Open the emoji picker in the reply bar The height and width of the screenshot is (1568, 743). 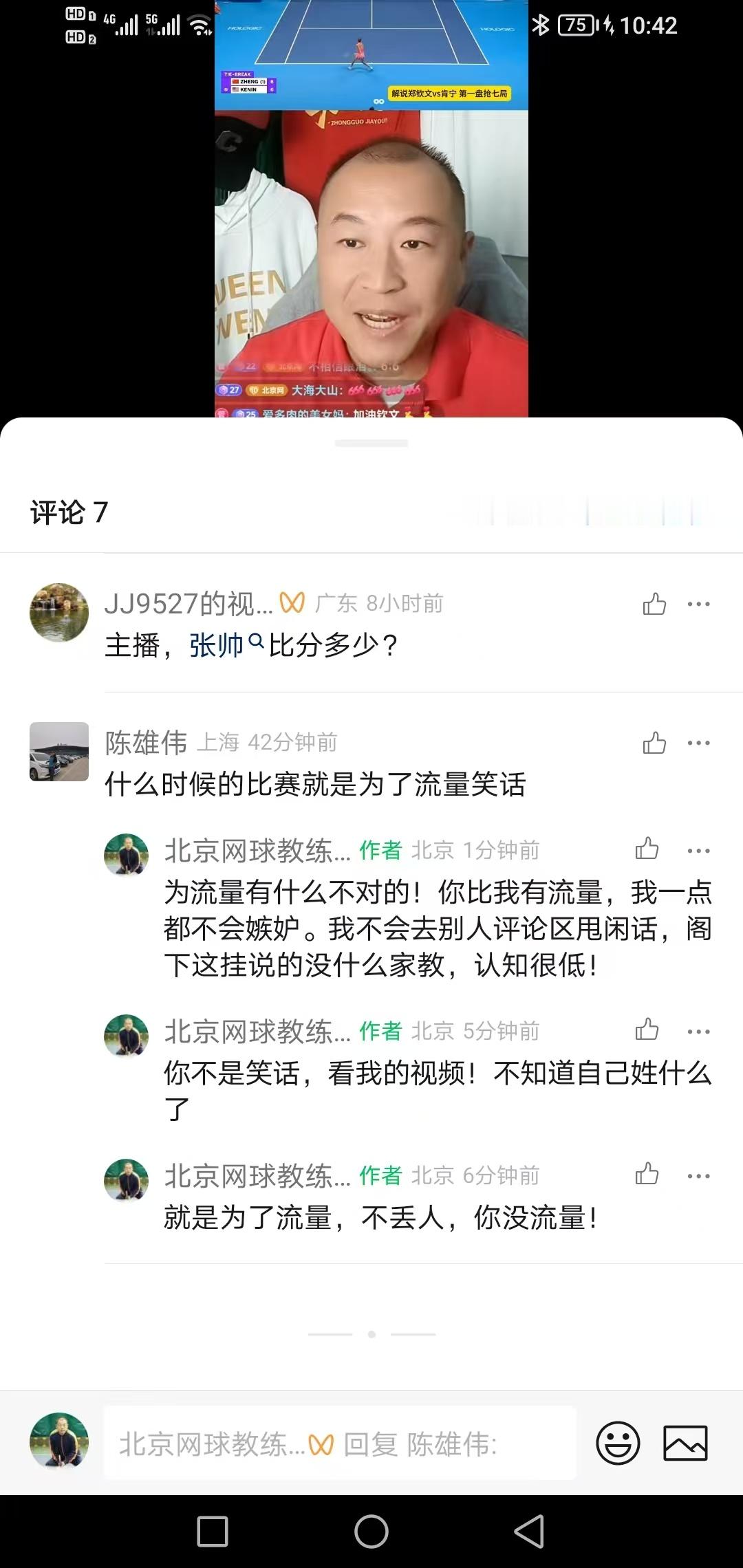pyautogui.click(x=618, y=1444)
